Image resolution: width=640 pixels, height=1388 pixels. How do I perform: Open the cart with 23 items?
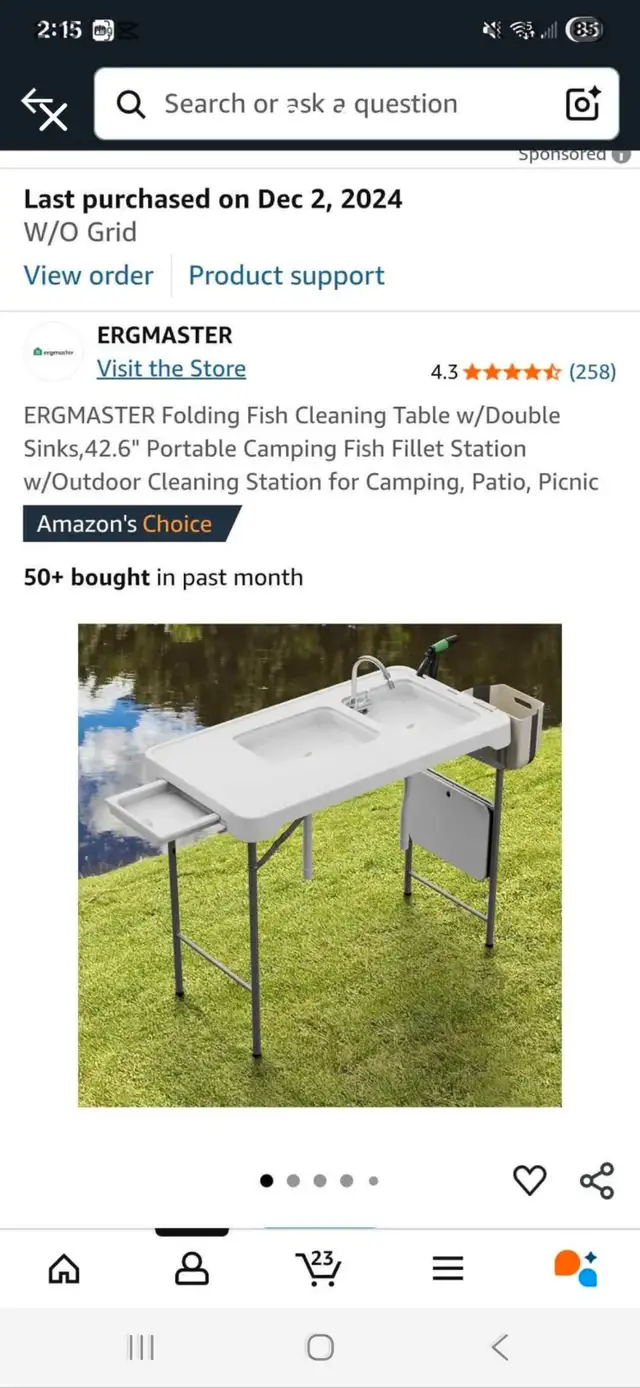pyautogui.click(x=319, y=1267)
